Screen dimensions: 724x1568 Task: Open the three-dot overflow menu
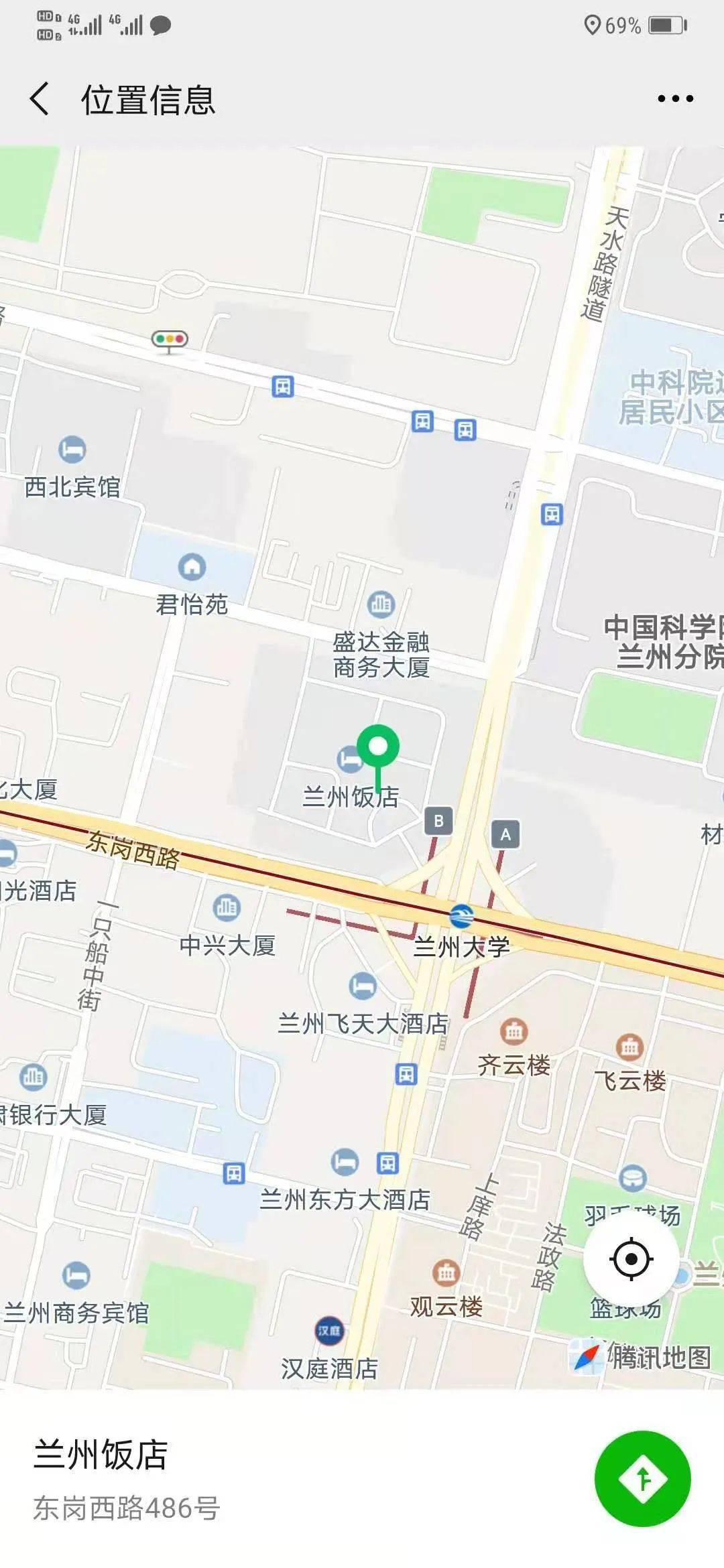(675, 99)
